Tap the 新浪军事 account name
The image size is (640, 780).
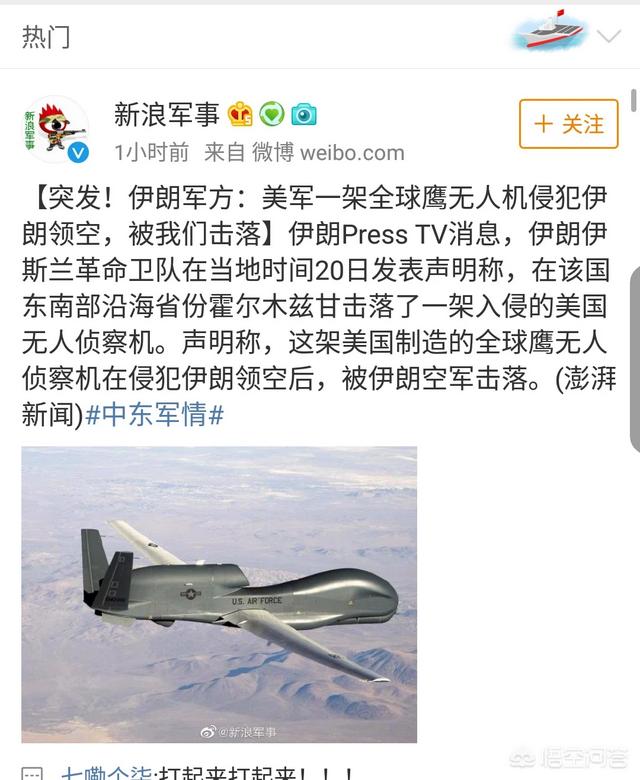click(x=166, y=115)
